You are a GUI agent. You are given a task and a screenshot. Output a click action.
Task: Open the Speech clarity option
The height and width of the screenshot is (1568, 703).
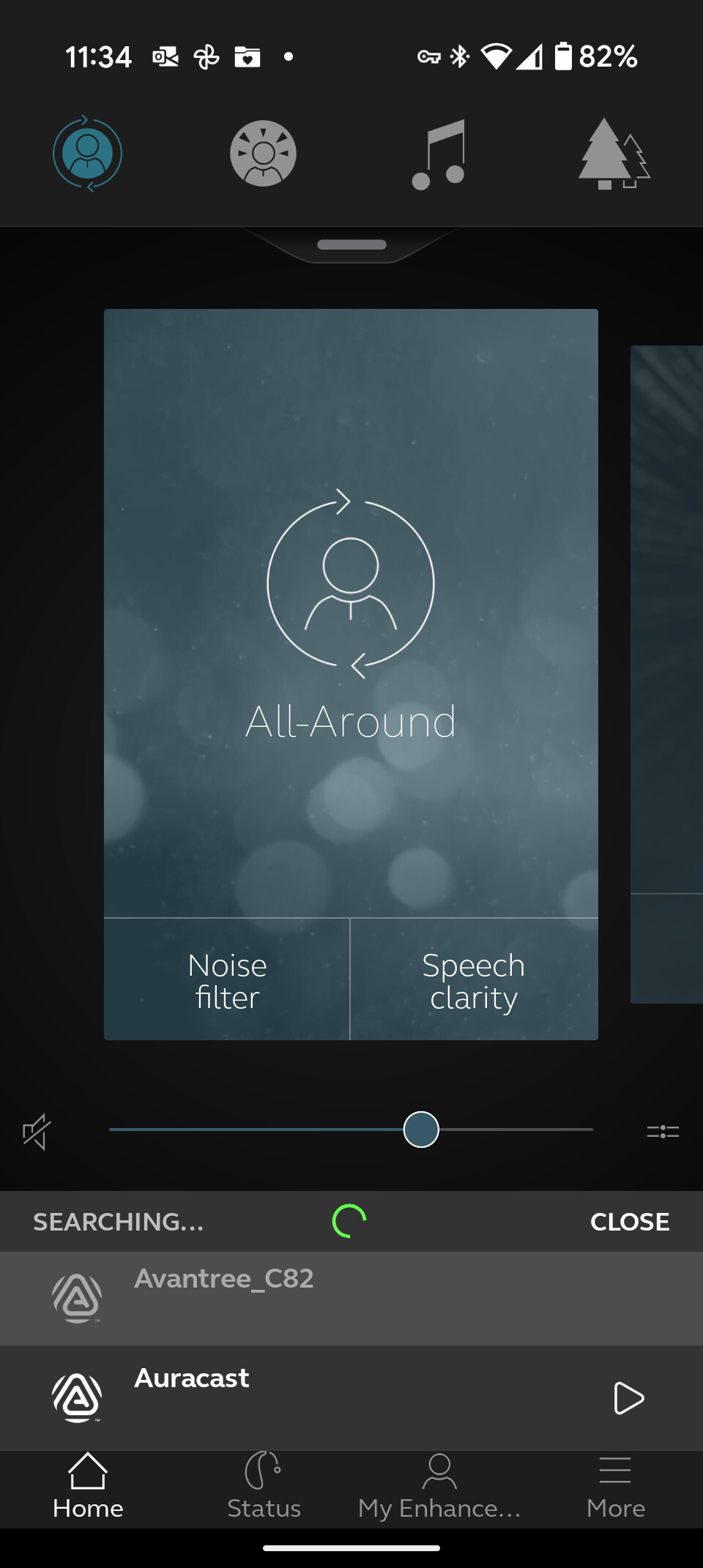pyautogui.click(x=474, y=980)
